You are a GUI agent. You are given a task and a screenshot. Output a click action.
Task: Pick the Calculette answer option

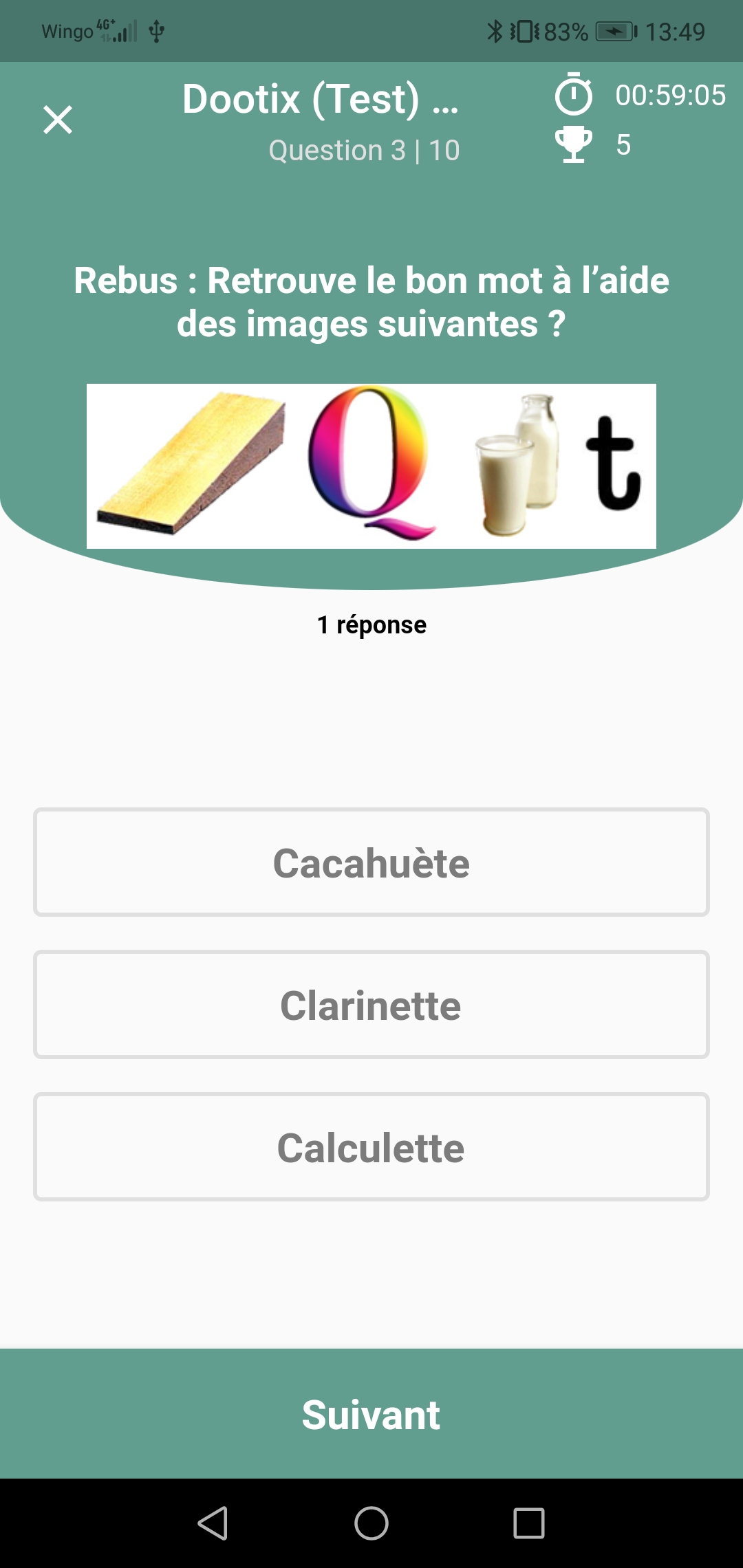point(371,1147)
